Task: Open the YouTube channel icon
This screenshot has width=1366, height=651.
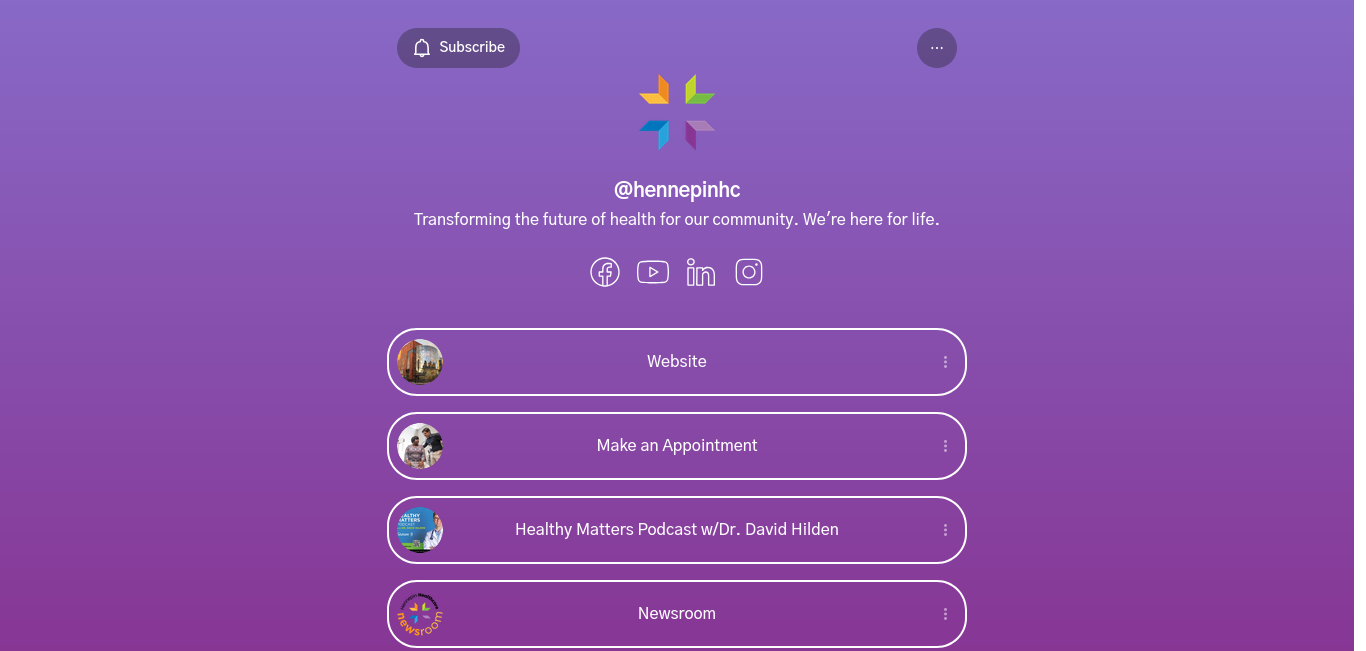Action: point(652,272)
